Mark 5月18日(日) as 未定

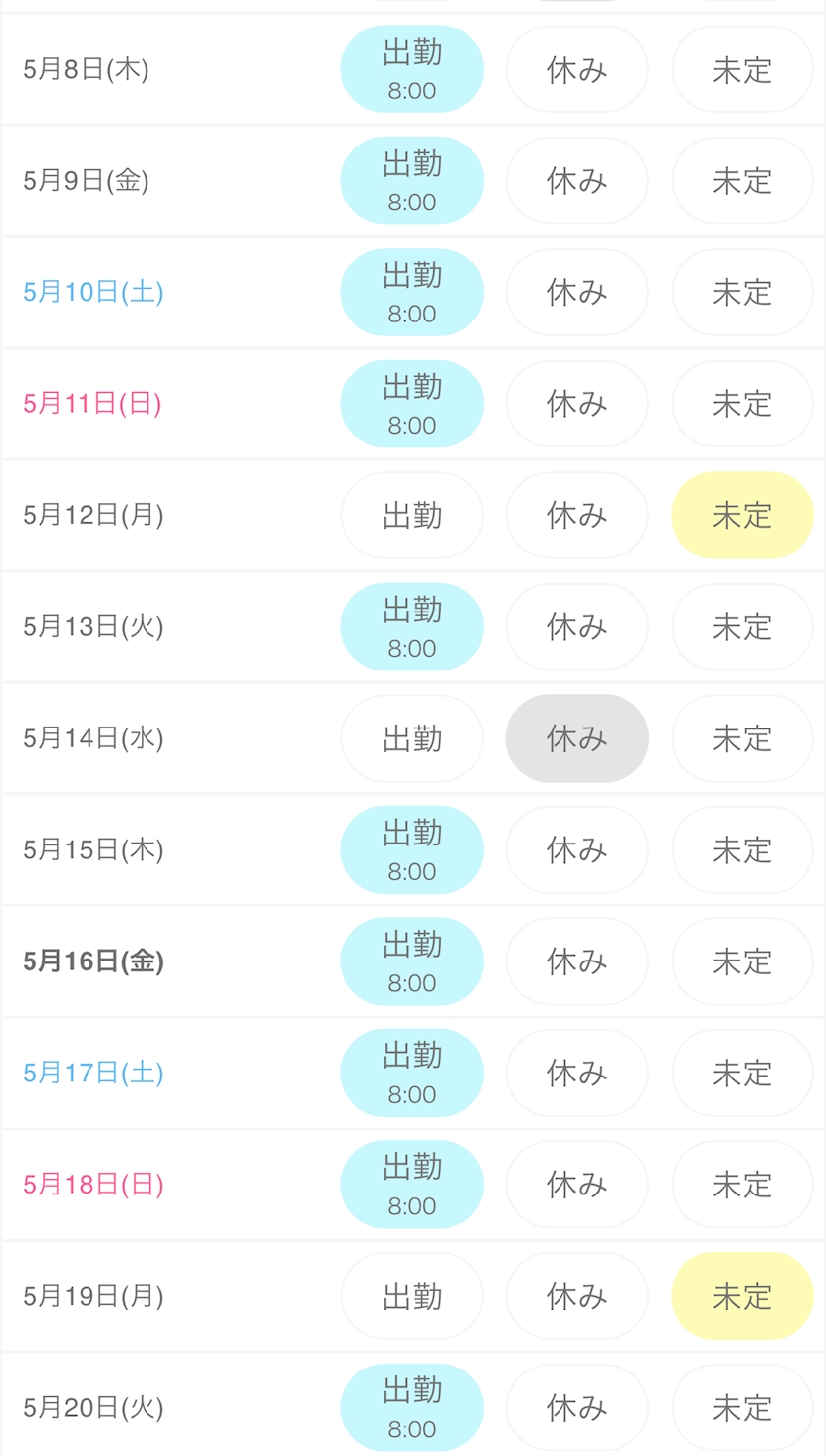click(742, 1184)
